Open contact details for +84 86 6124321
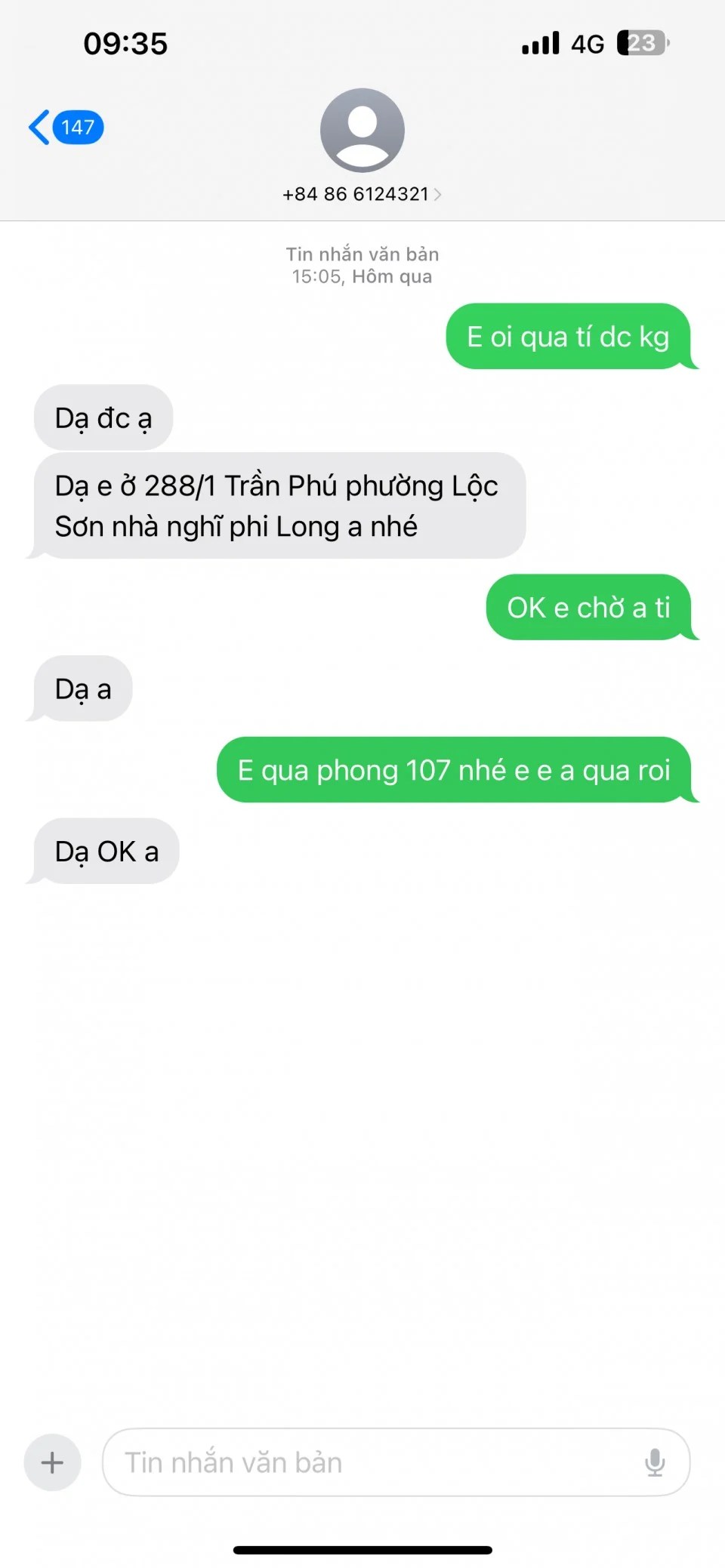Image resolution: width=725 pixels, height=1568 pixels. 362,194
